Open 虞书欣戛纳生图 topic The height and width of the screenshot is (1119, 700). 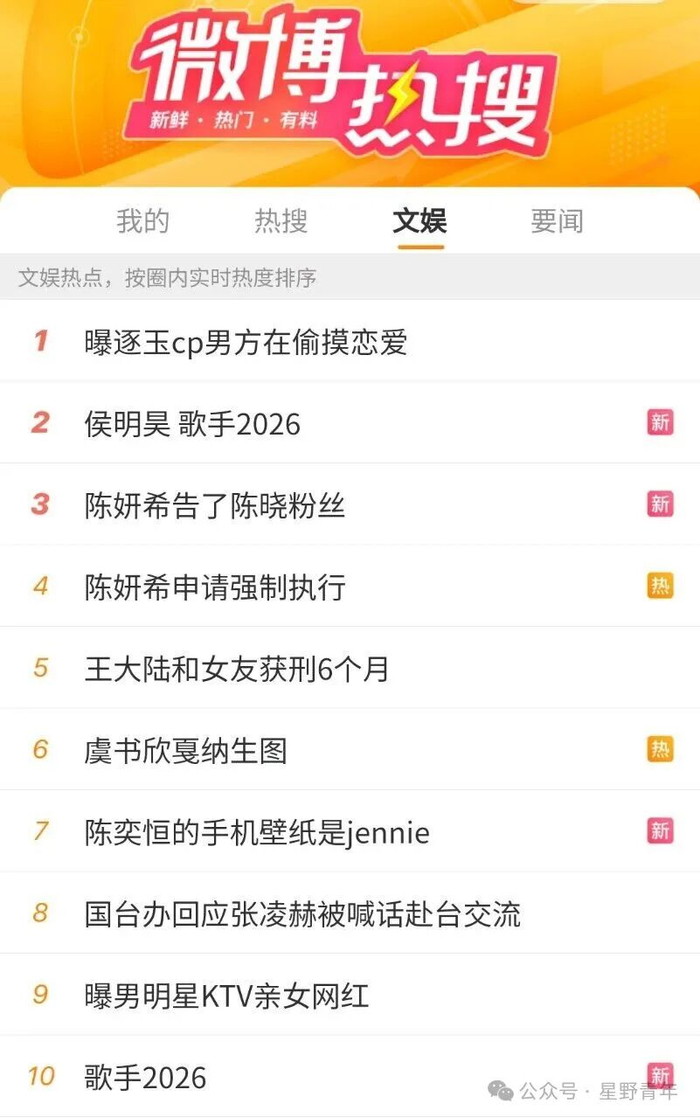[186, 750]
